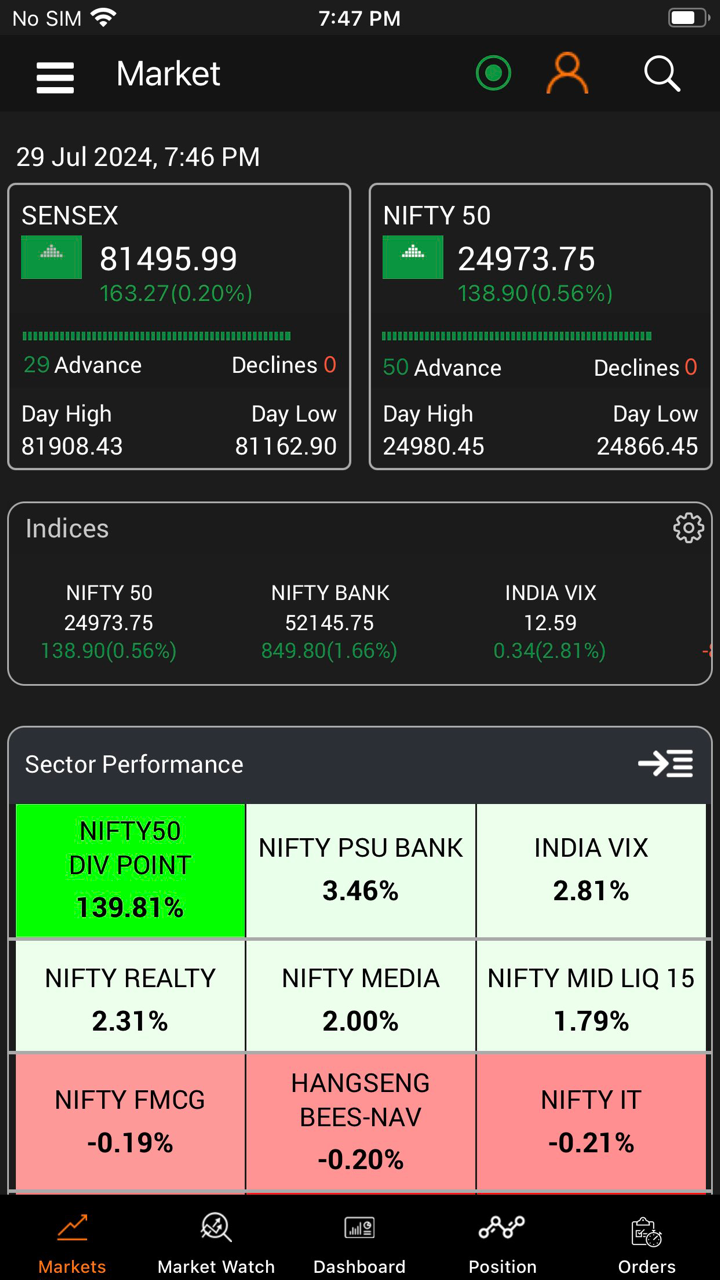This screenshot has height=1280, width=720.
Task: Tap the search magnifier icon
Action: pos(661,74)
